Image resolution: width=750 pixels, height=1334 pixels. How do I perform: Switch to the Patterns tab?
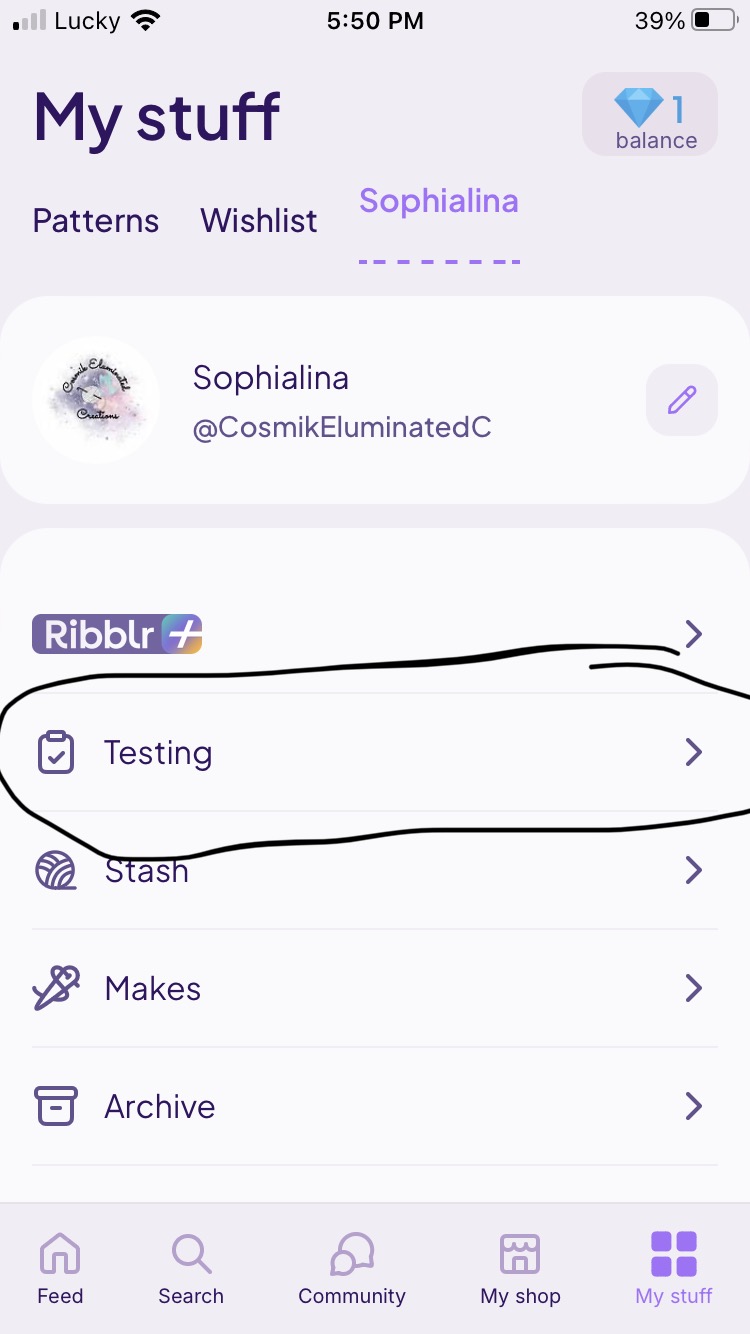pyautogui.click(x=96, y=220)
